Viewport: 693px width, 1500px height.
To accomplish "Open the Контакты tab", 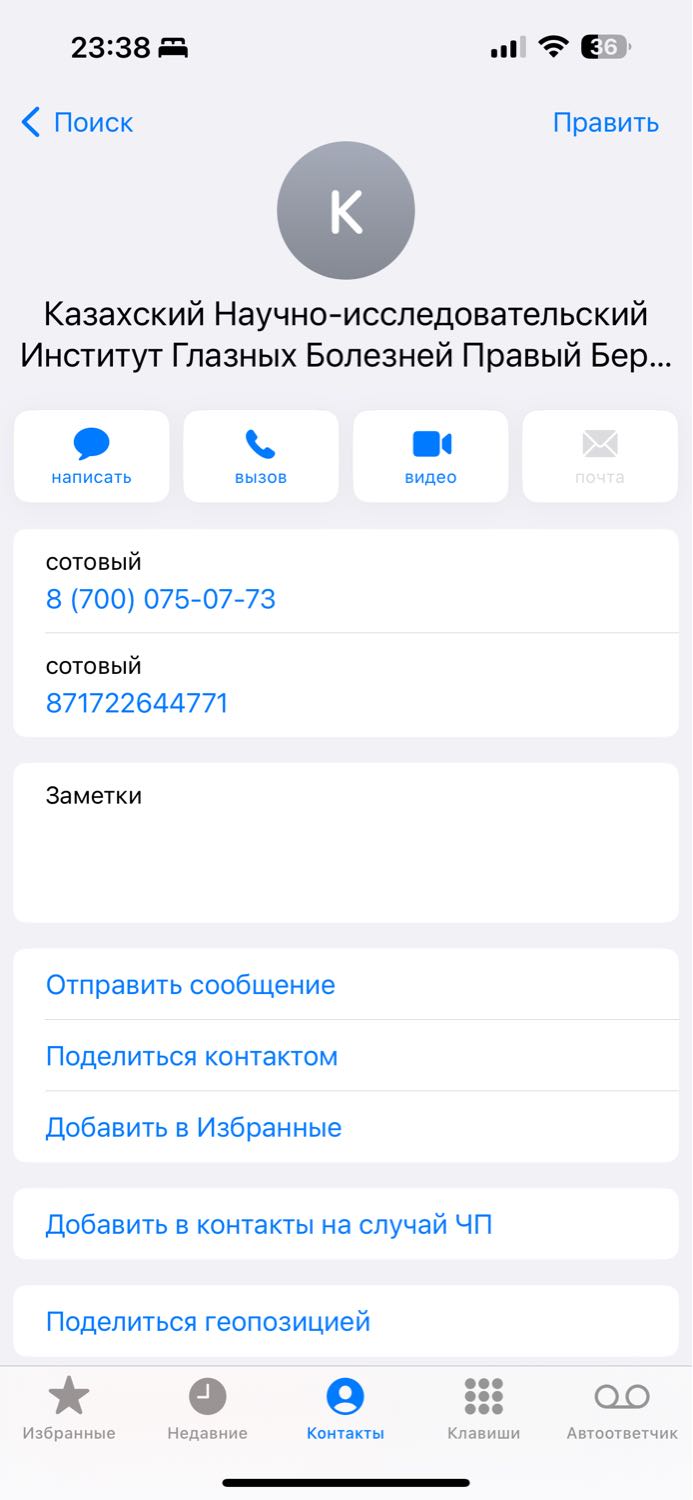I will point(345,1409).
